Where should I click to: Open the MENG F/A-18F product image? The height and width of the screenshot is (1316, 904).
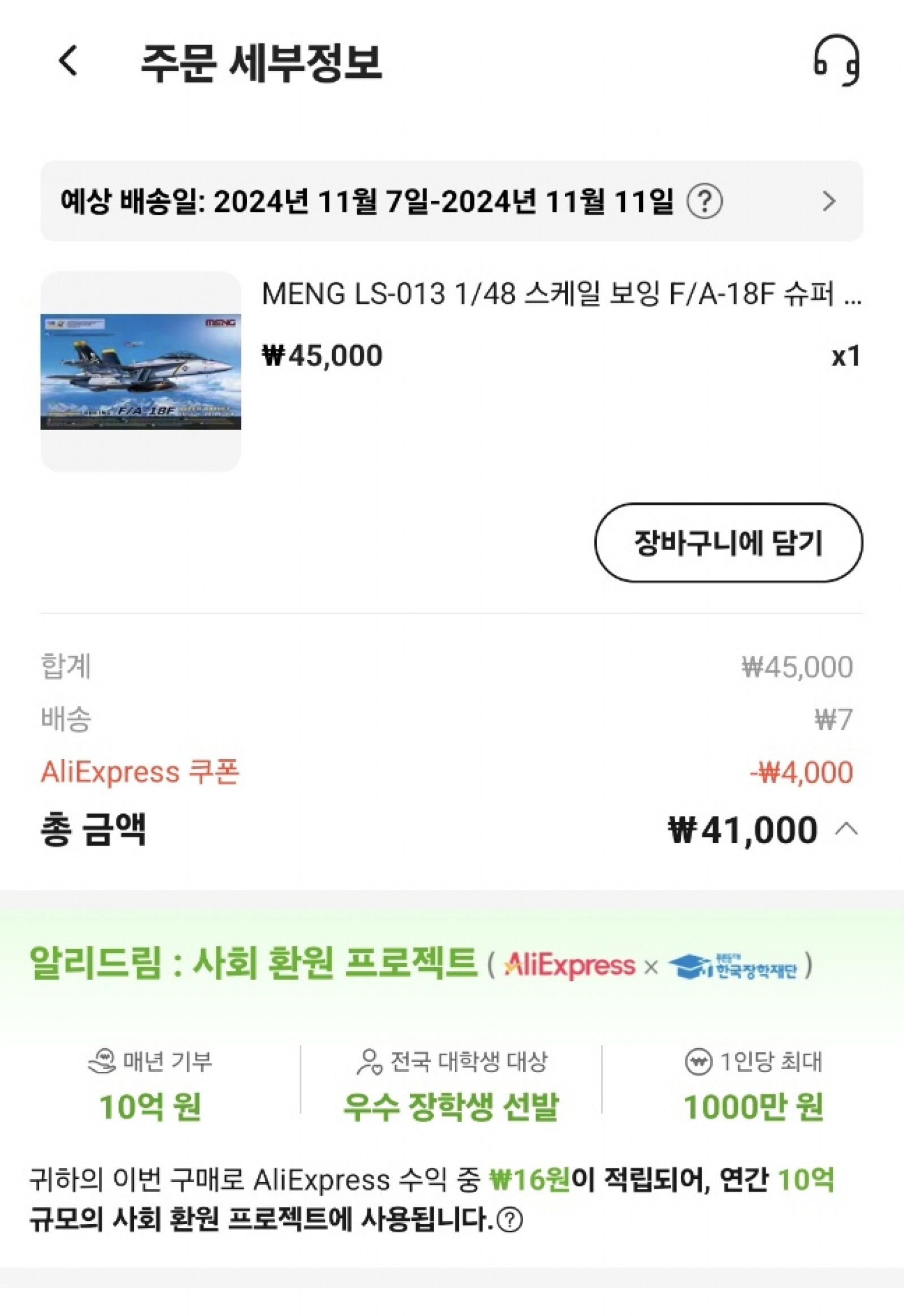tap(141, 371)
